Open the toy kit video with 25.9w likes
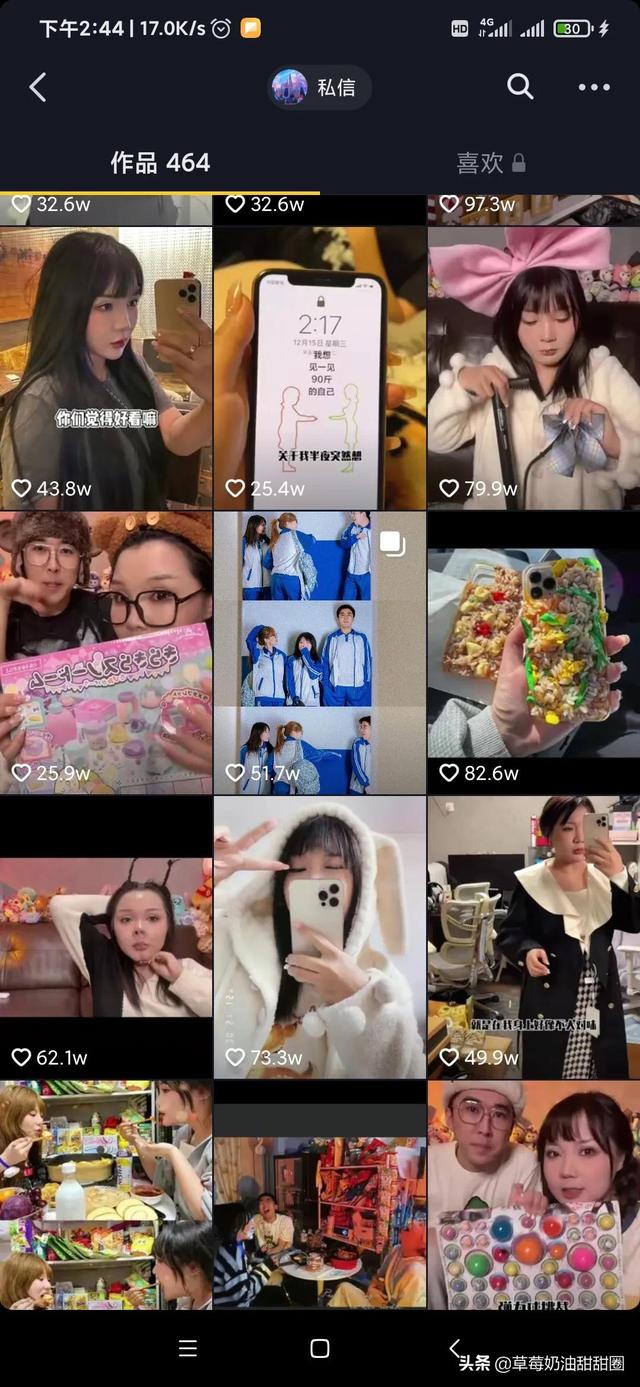The width and height of the screenshot is (640, 1387). click(x=106, y=653)
